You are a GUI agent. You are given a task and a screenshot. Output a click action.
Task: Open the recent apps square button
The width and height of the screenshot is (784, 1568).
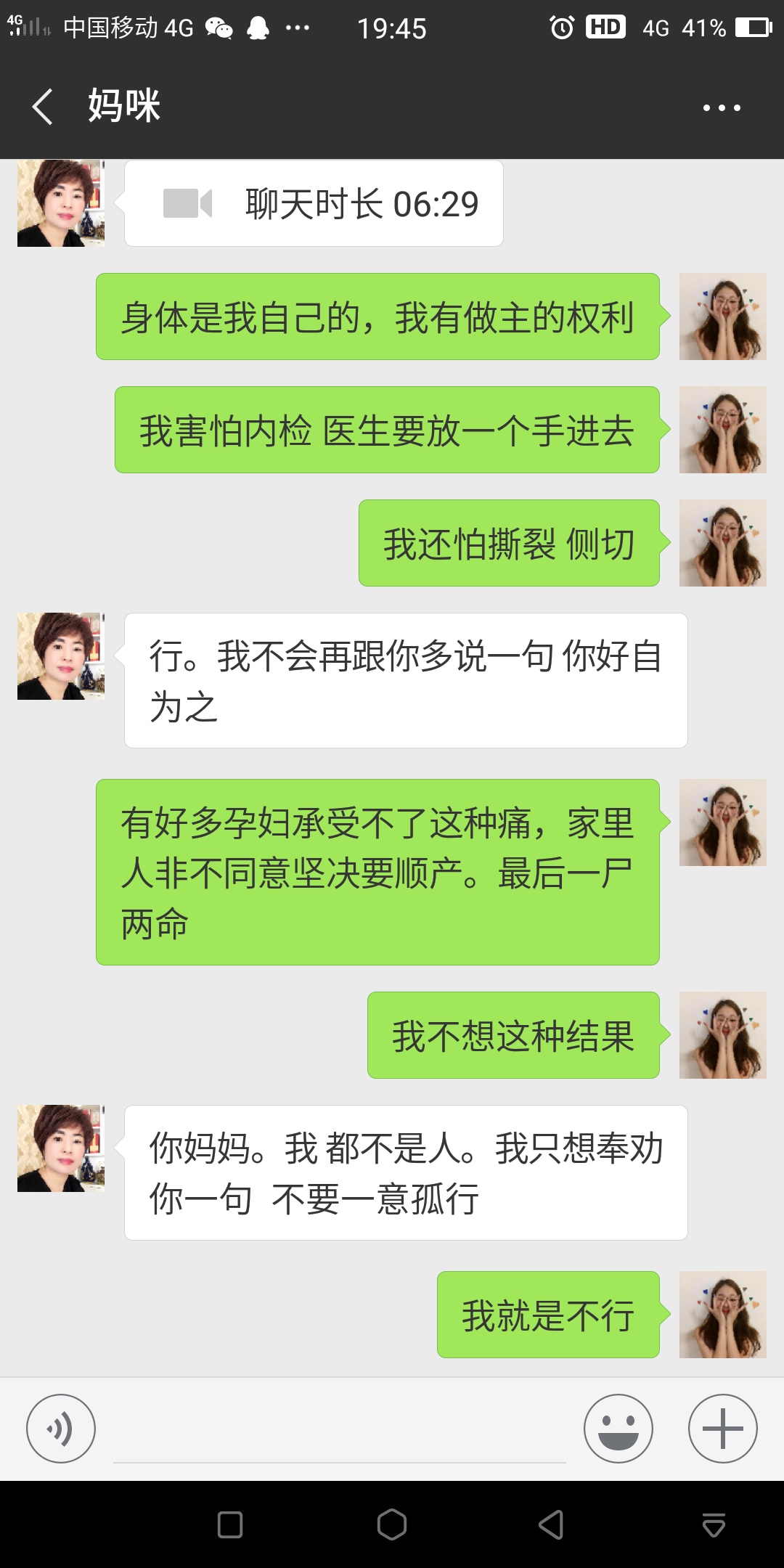(x=230, y=1524)
